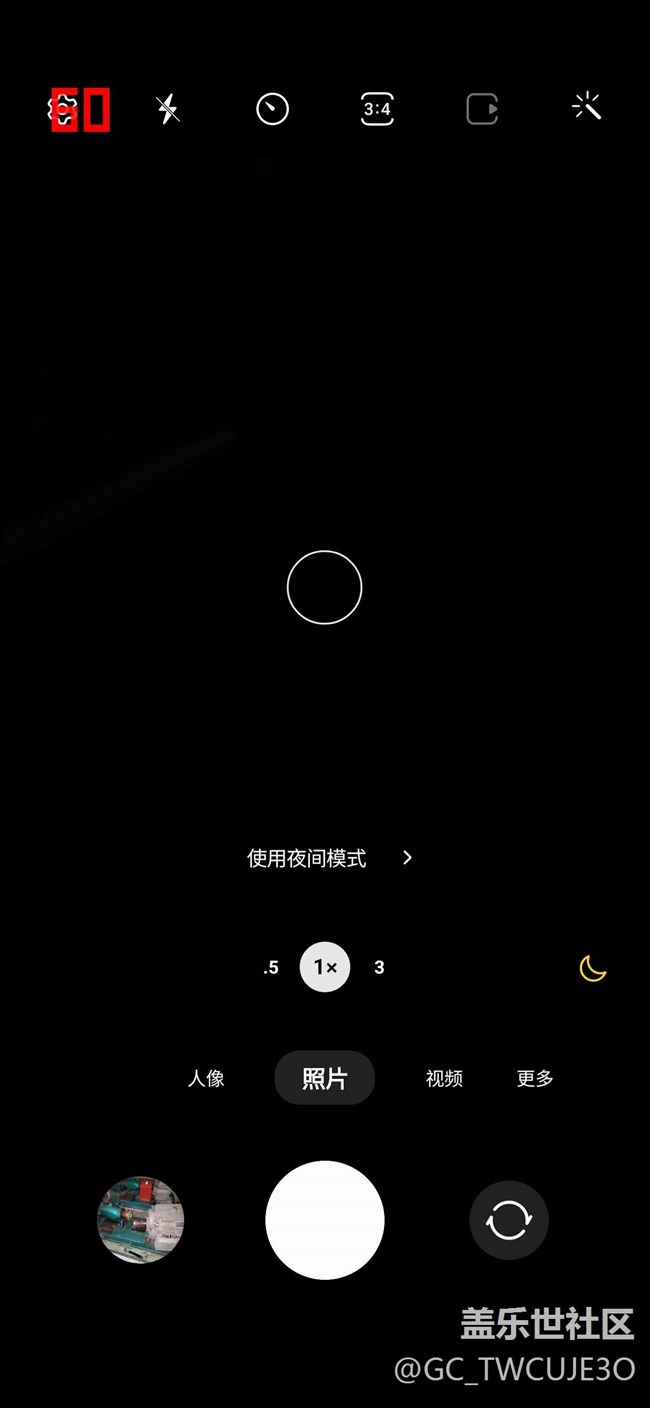Flip between front and rear camera
The height and width of the screenshot is (1408, 650).
(x=509, y=1220)
